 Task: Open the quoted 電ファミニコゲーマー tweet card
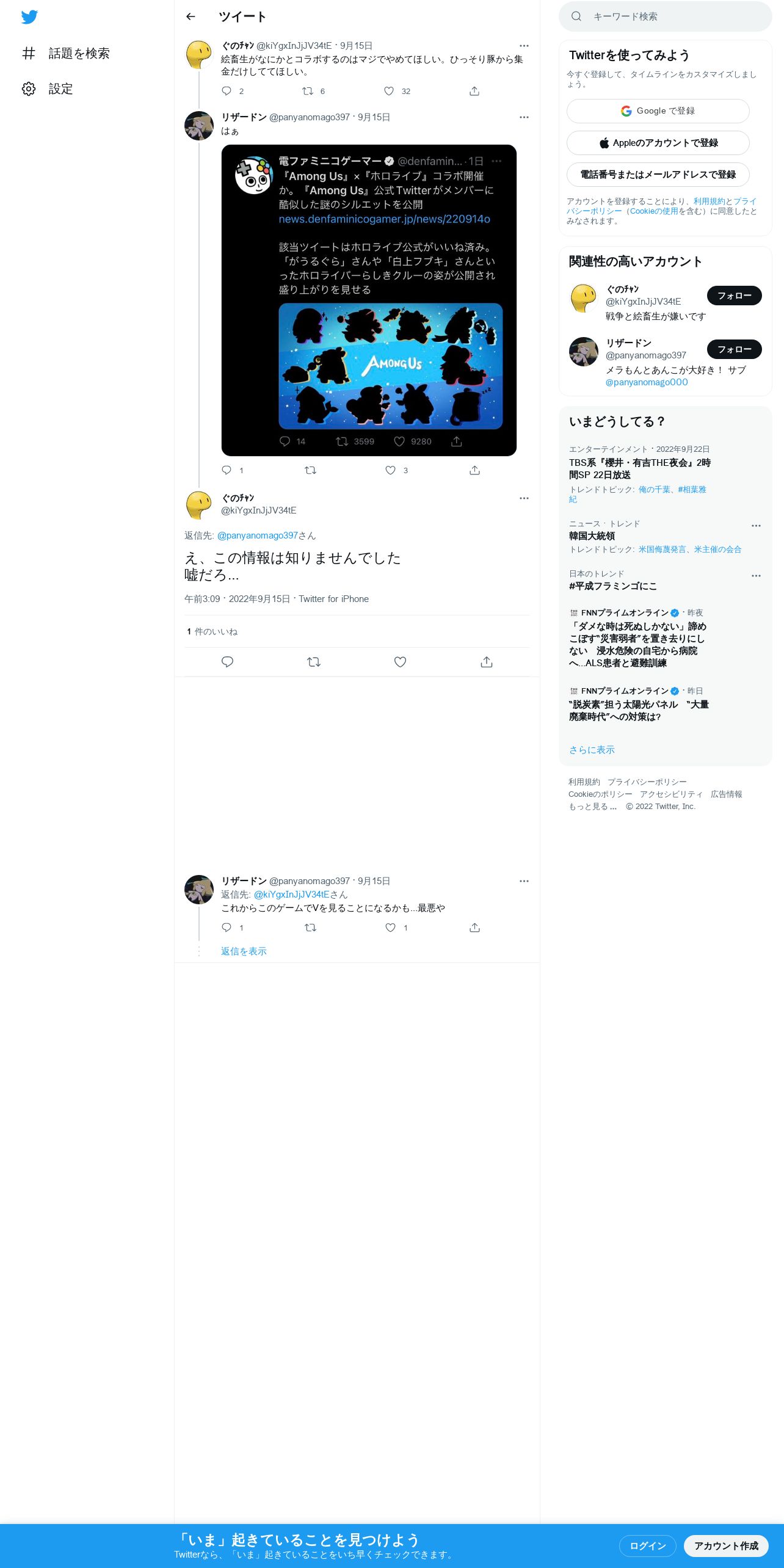click(x=369, y=300)
